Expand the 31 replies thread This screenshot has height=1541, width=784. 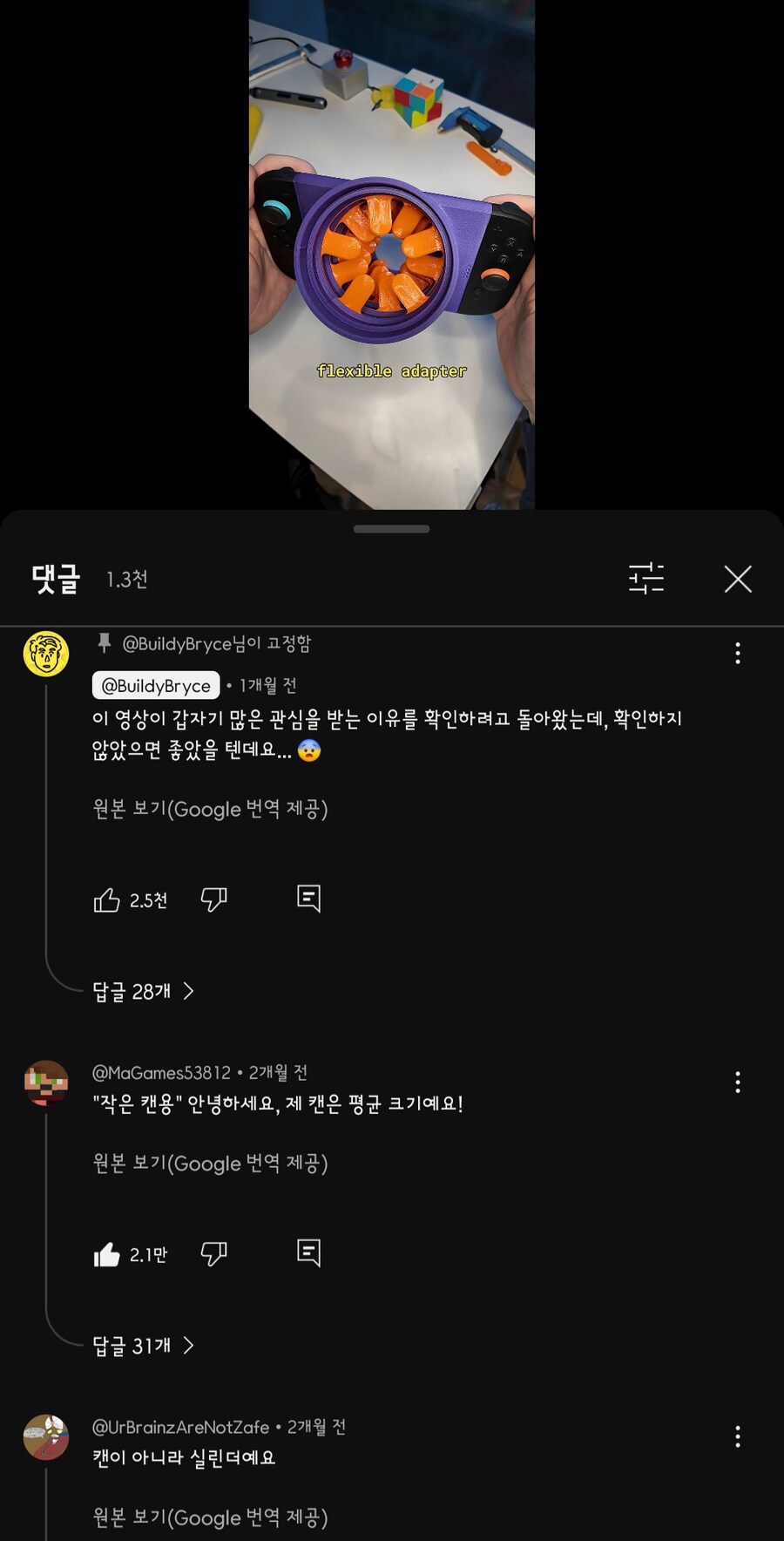point(144,1346)
